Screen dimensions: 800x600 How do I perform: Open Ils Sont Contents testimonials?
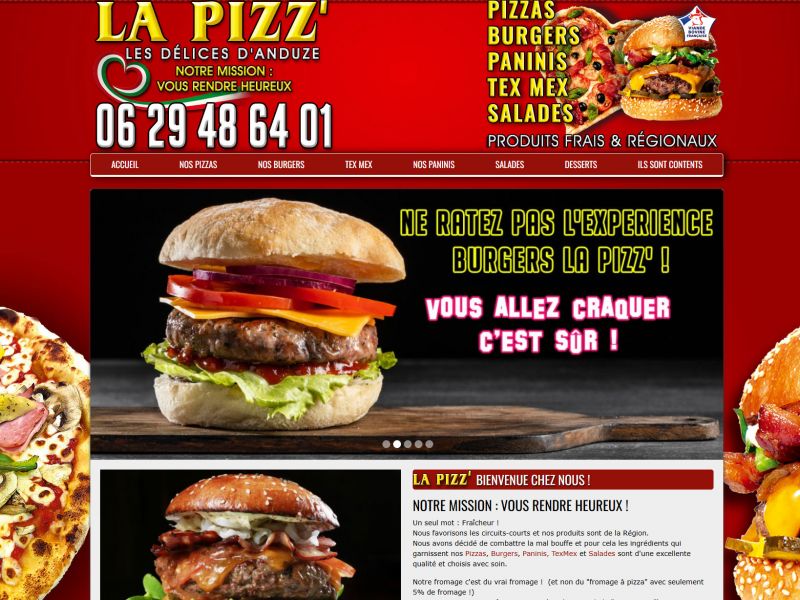pyautogui.click(x=670, y=165)
